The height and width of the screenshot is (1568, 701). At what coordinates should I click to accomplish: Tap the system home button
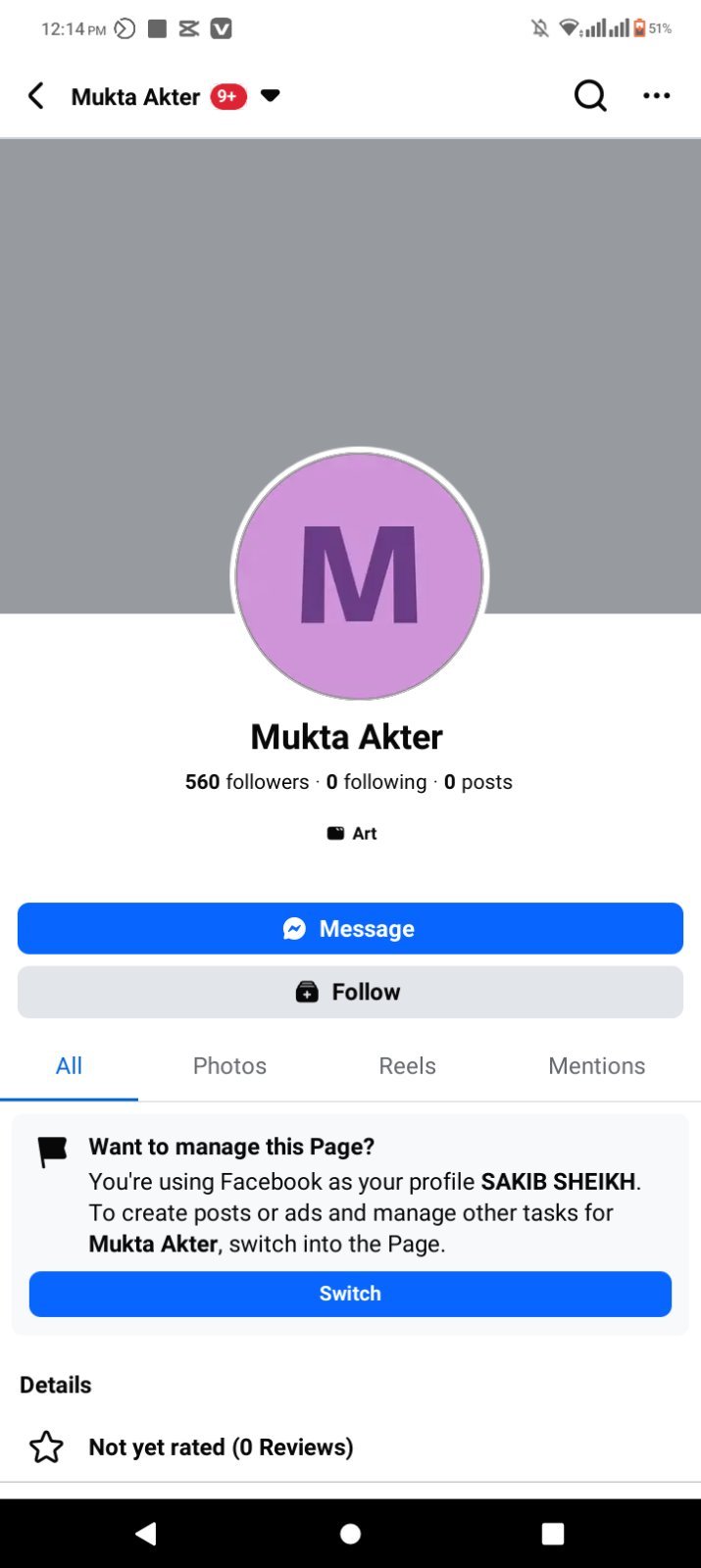[350, 1534]
